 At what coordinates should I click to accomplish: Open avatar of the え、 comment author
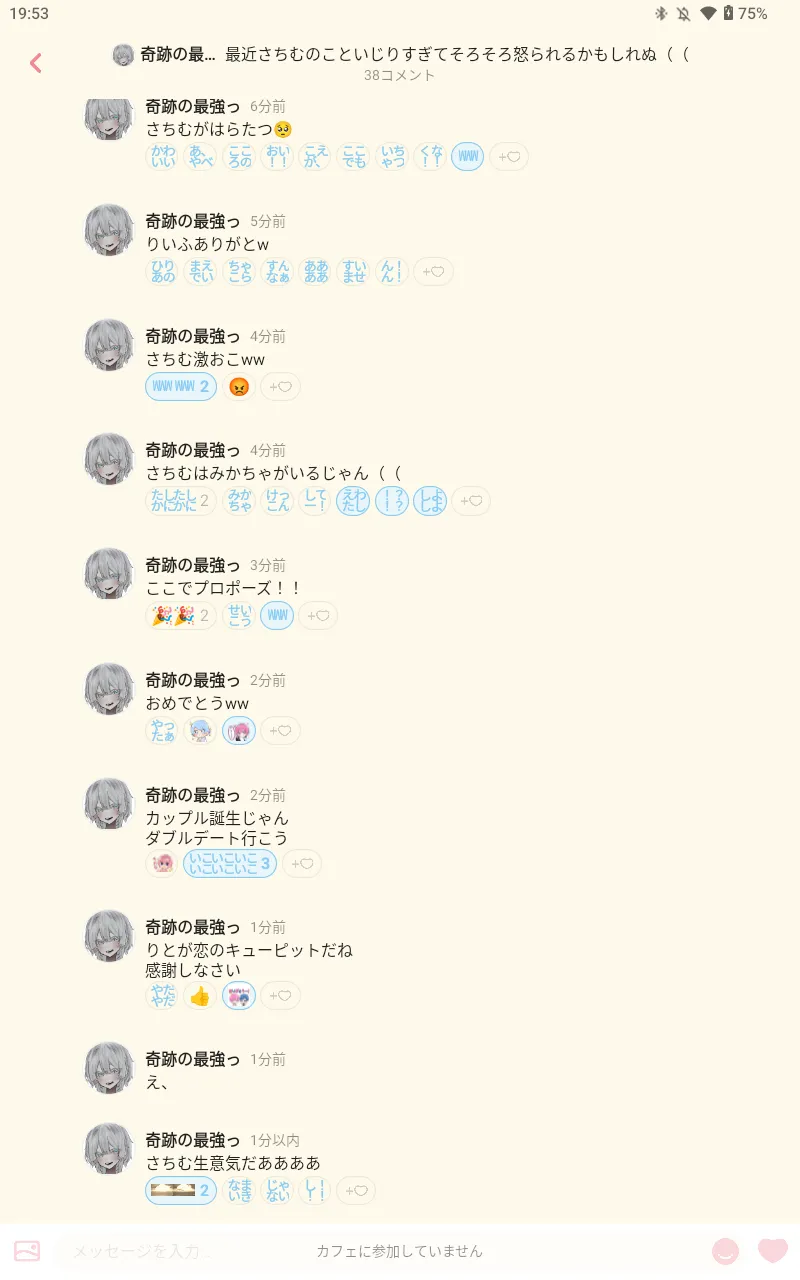click(x=109, y=1068)
